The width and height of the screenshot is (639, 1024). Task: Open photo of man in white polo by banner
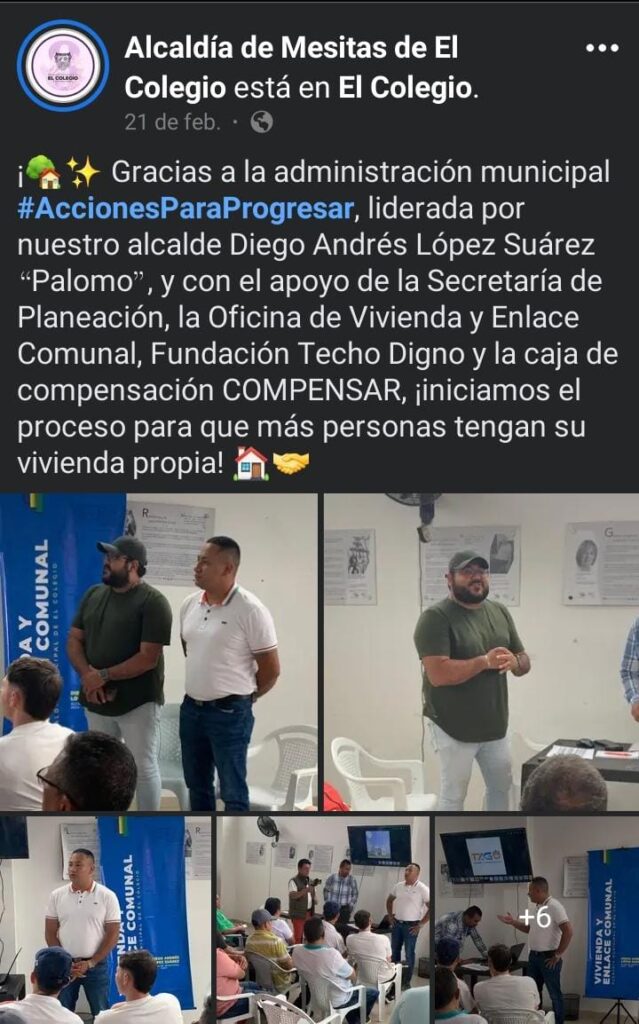[105, 918]
